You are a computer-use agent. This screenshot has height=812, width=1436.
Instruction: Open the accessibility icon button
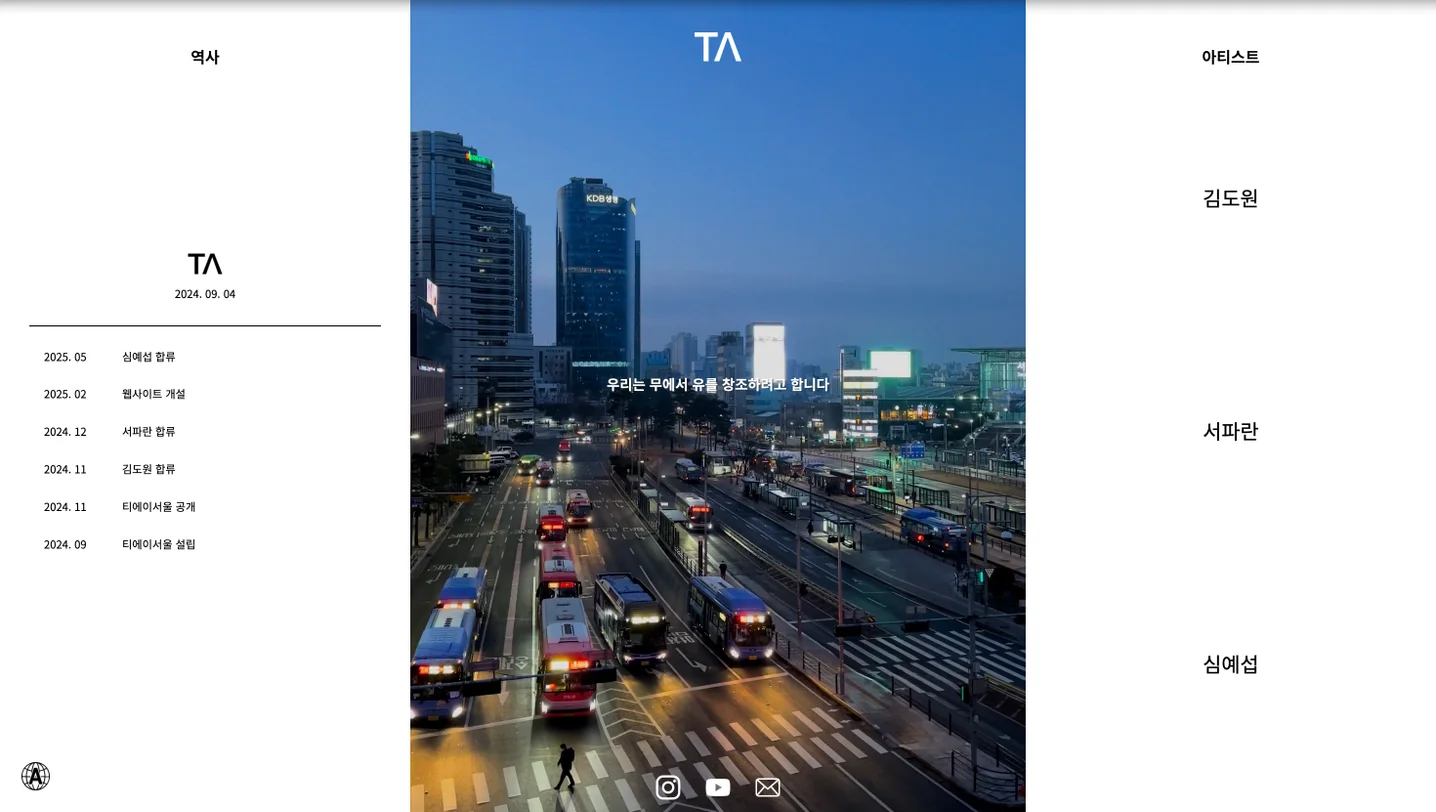pos(36,776)
